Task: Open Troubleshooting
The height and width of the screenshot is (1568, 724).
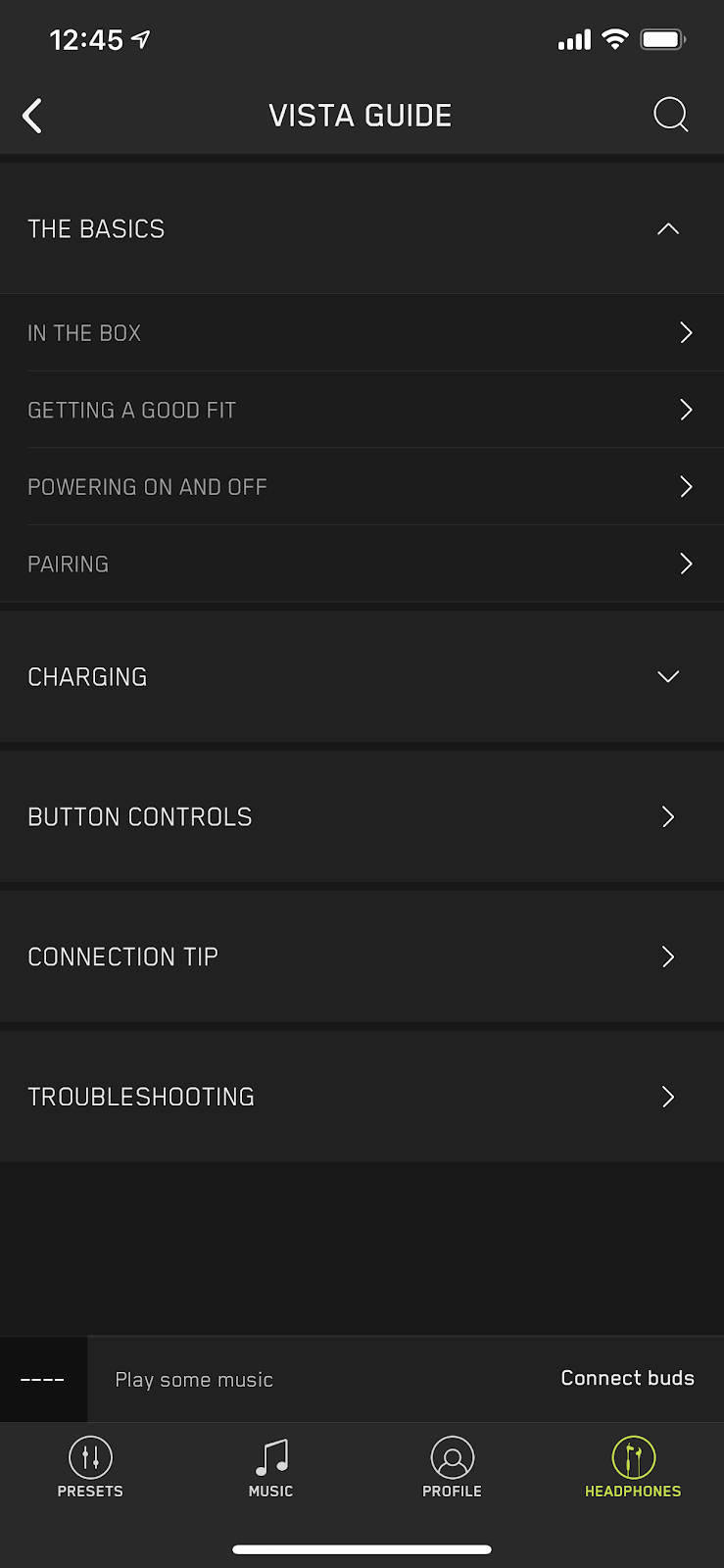Action: point(362,1097)
